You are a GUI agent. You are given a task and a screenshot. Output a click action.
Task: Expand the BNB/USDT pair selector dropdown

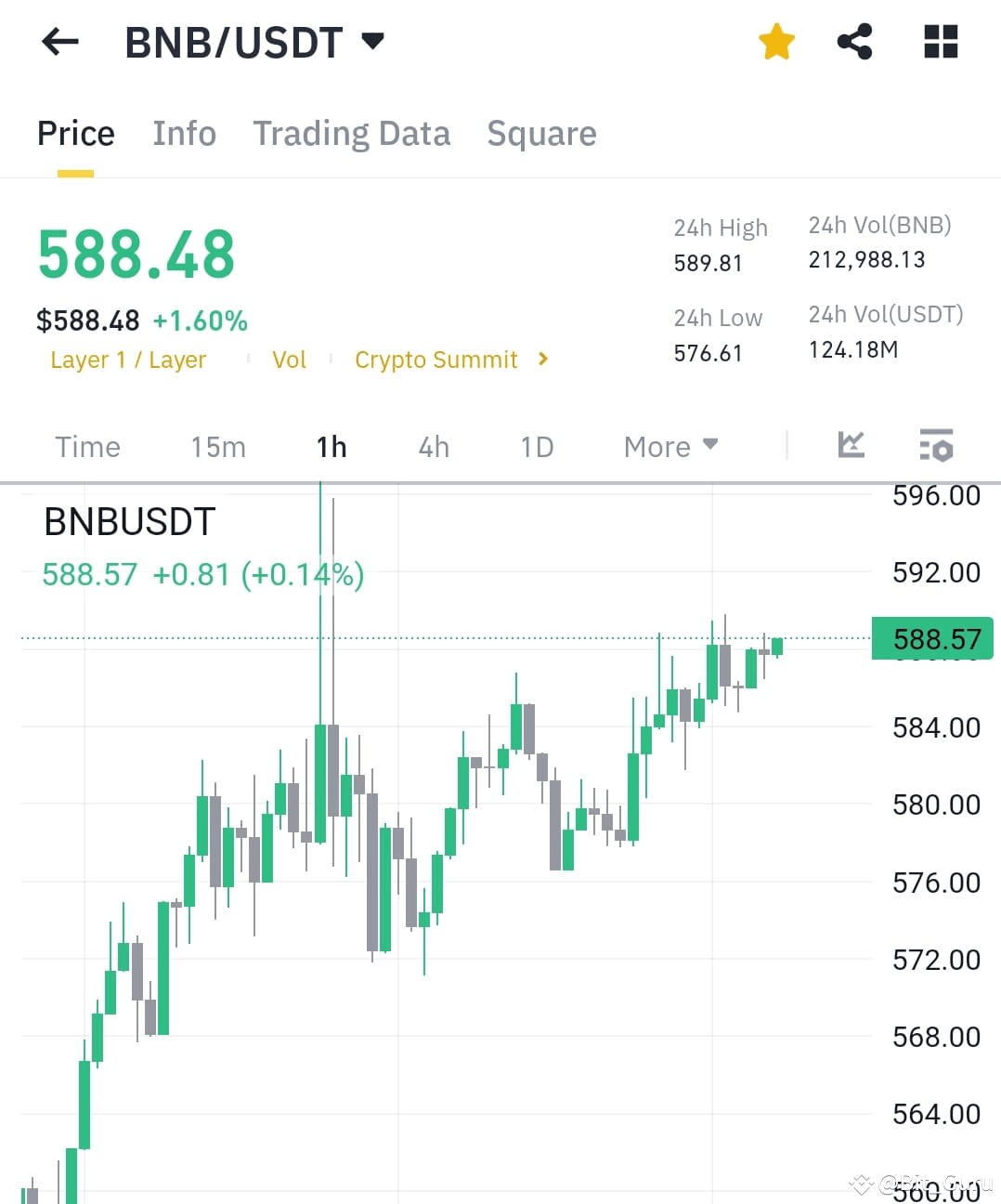pos(372,39)
